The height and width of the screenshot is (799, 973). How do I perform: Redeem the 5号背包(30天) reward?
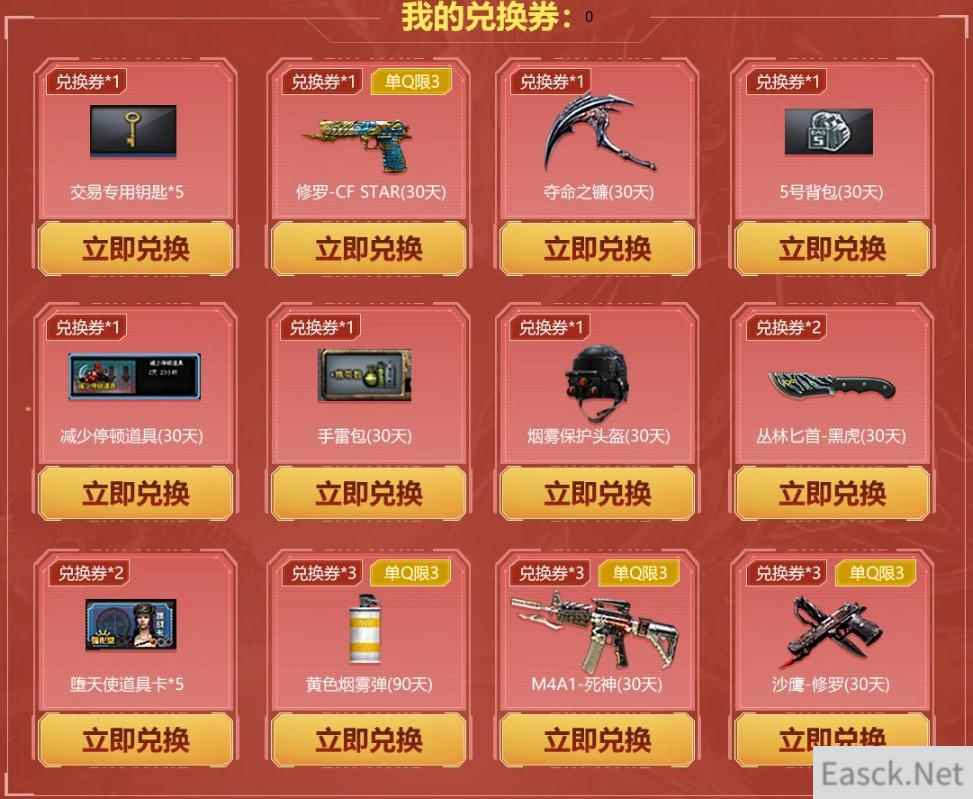(x=832, y=248)
